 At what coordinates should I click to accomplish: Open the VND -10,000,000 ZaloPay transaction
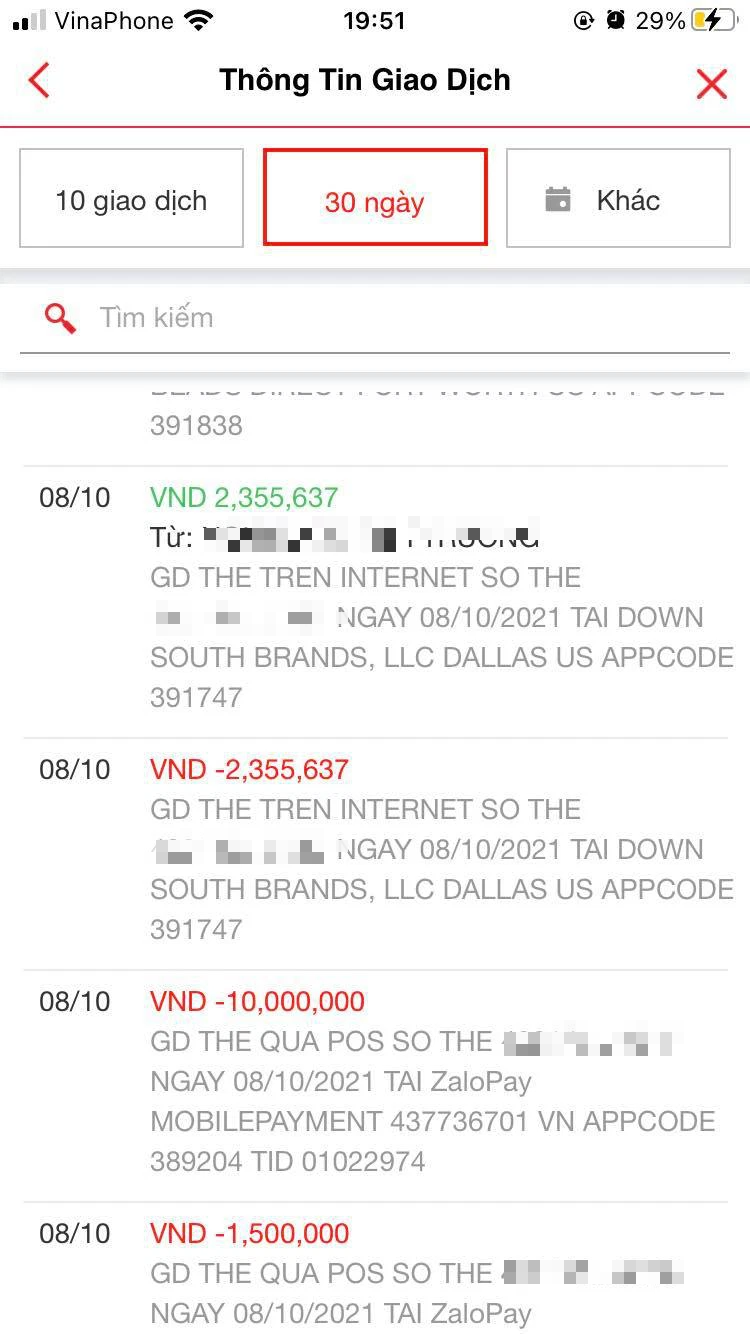coord(375,1086)
